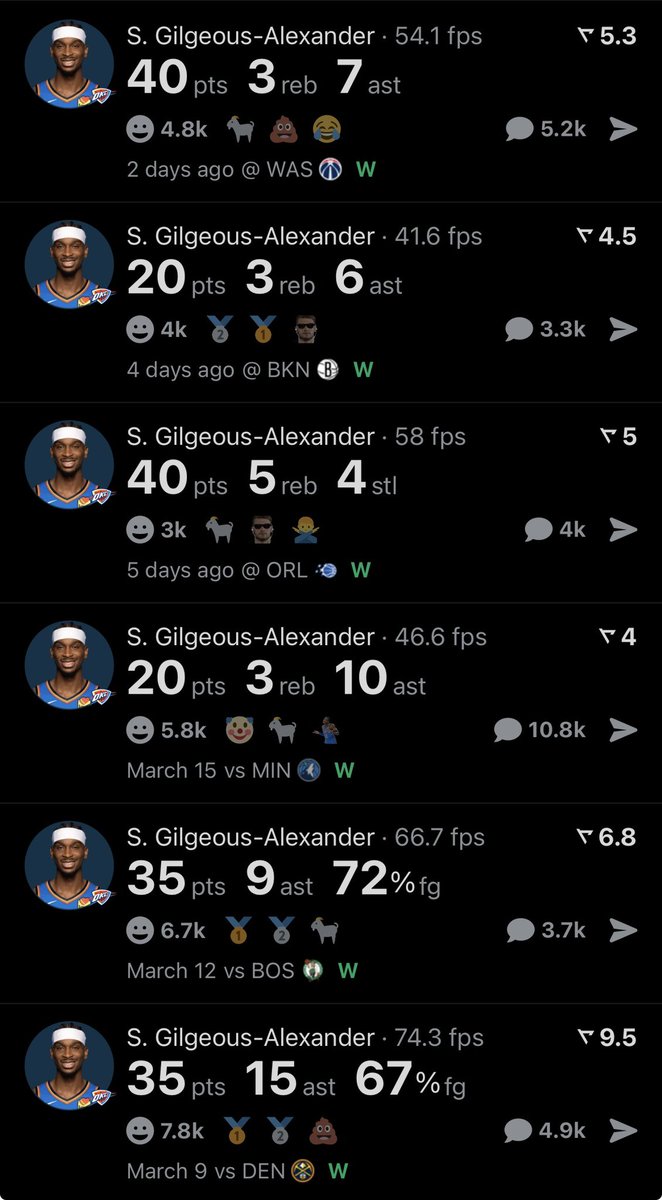Tap the player avatar on the WAS card
Image resolution: width=662 pixels, height=1200 pixels.
(69, 65)
